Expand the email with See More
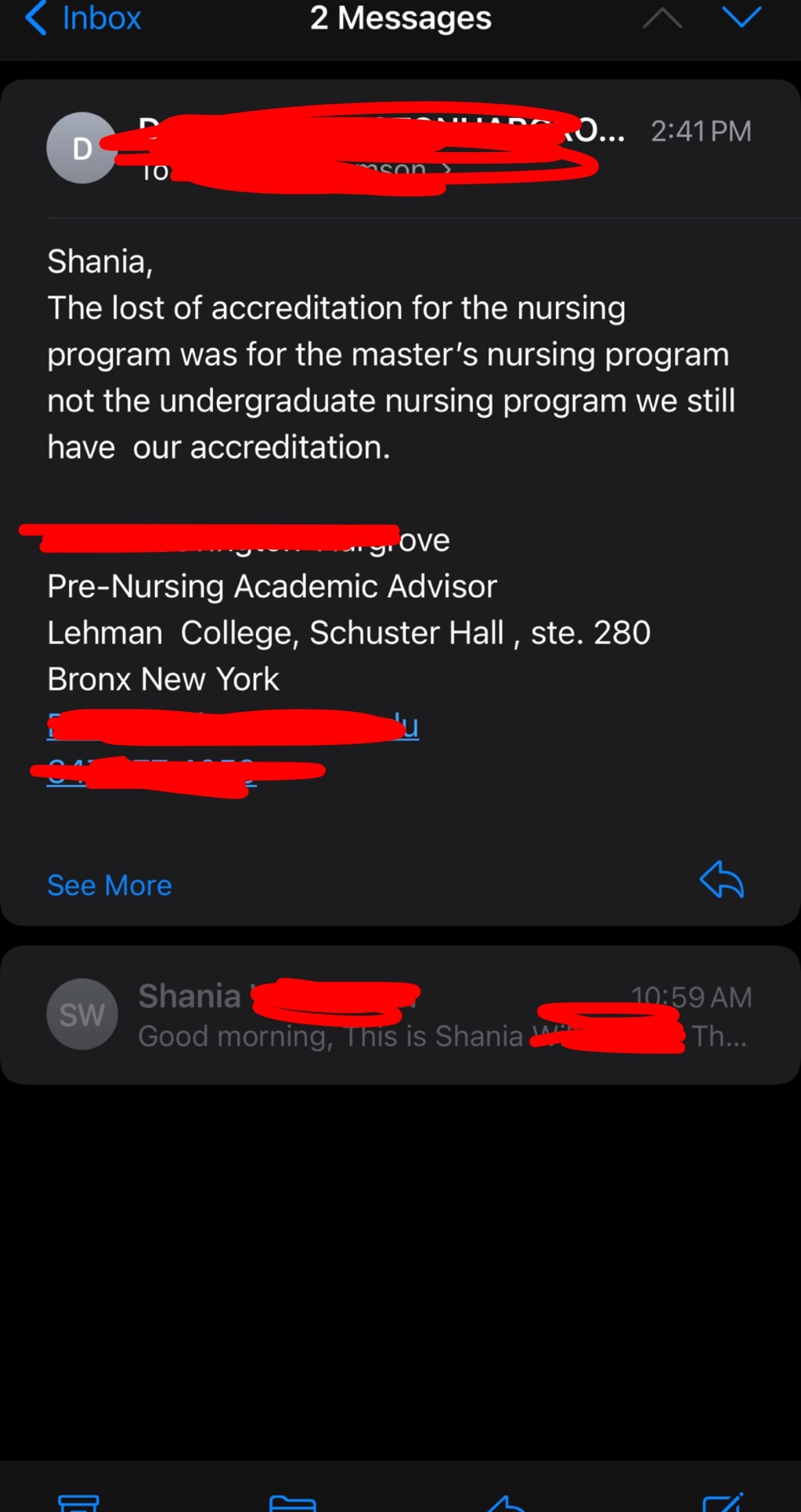 110,885
